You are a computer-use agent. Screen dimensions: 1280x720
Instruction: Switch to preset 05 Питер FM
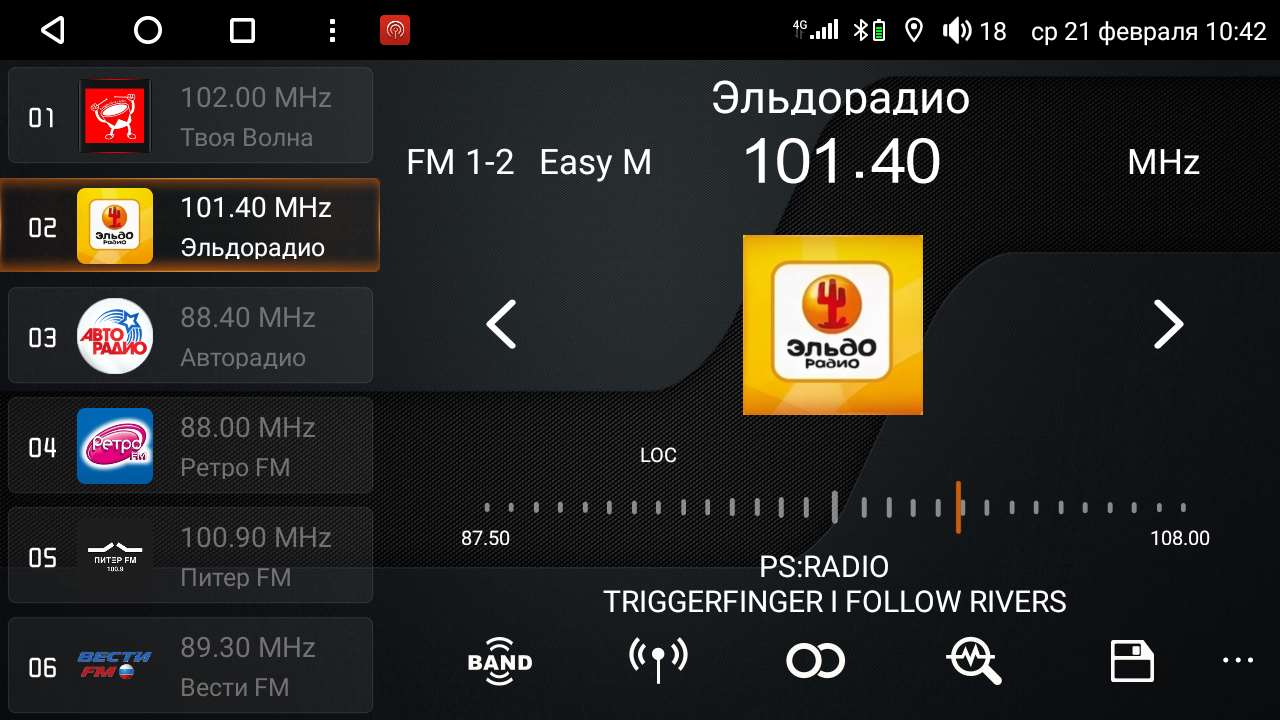tap(190, 556)
